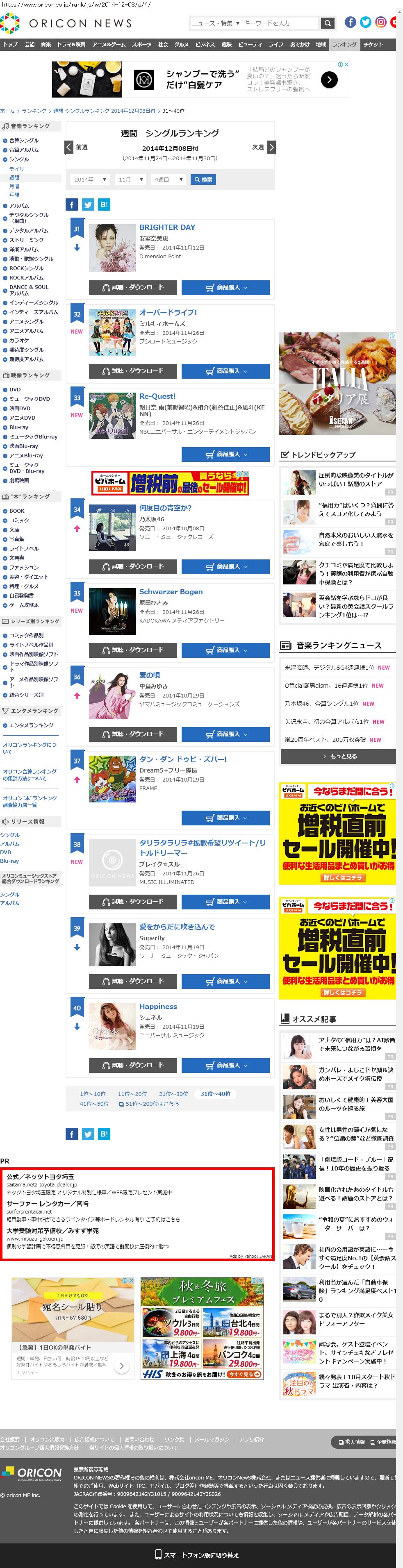The image size is (403, 1568).
Task: Open the ランキング tab in top navigation
Action: coord(344,44)
